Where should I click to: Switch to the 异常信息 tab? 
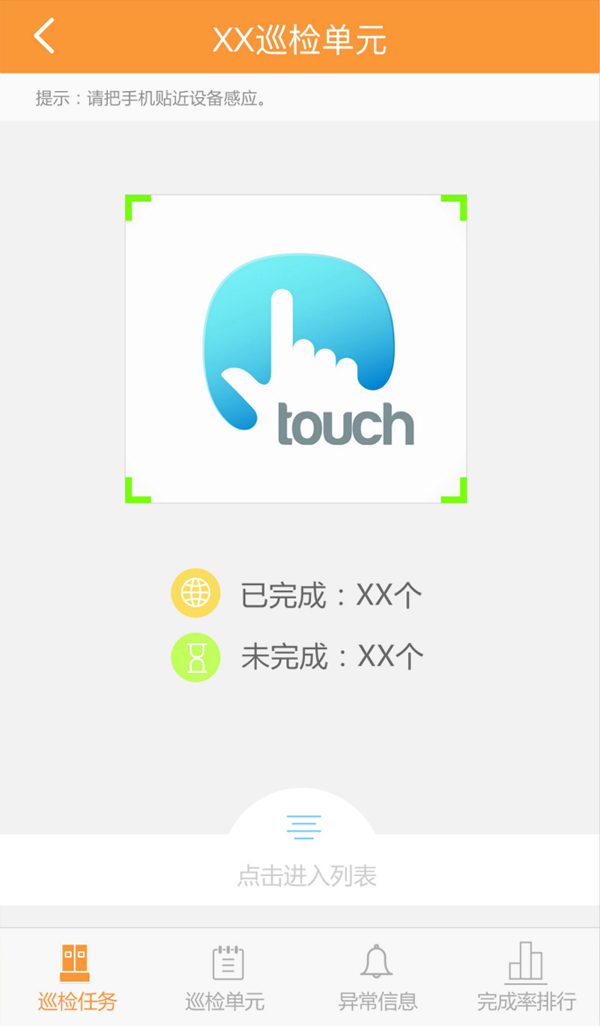point(377,977)
